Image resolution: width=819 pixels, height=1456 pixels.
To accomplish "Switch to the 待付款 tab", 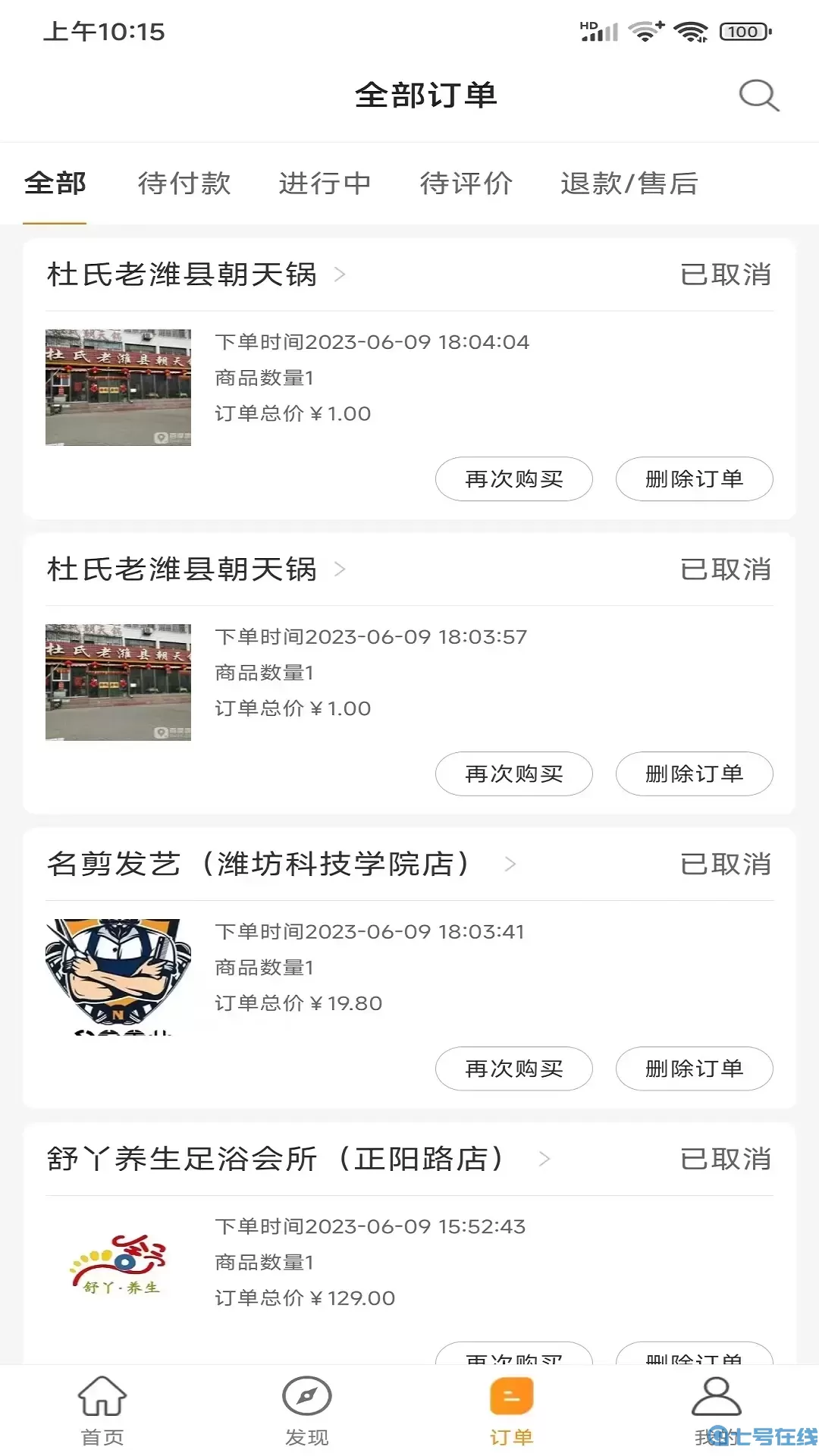I will [x=184, y=184].
